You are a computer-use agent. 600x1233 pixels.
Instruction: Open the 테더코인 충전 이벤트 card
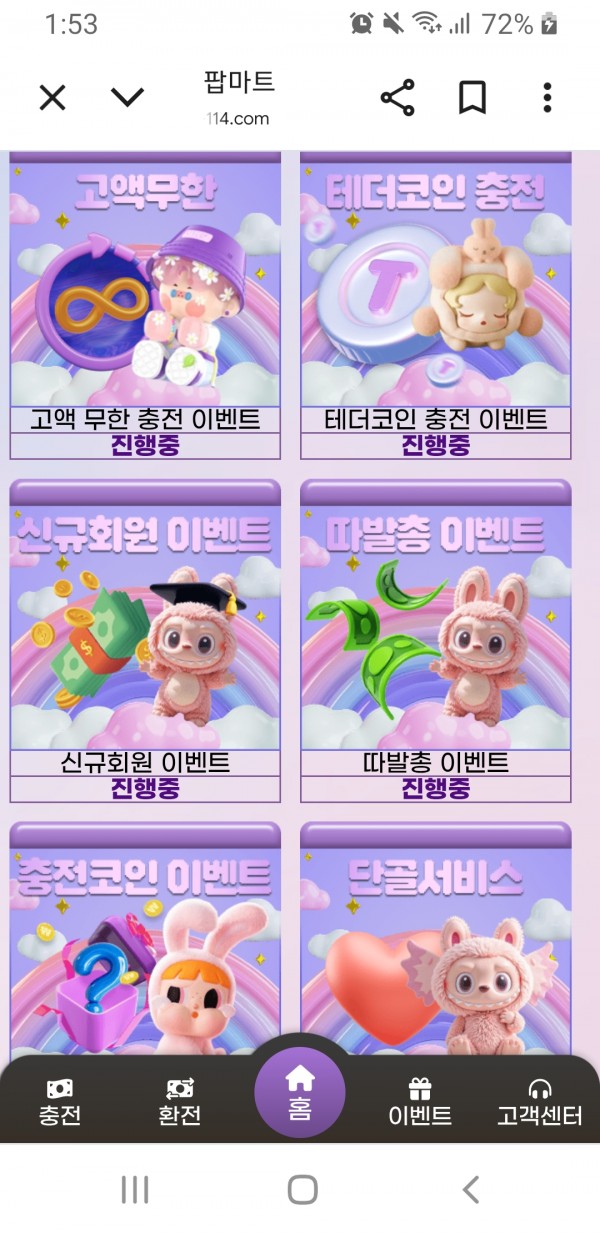[x=435, y=300]
